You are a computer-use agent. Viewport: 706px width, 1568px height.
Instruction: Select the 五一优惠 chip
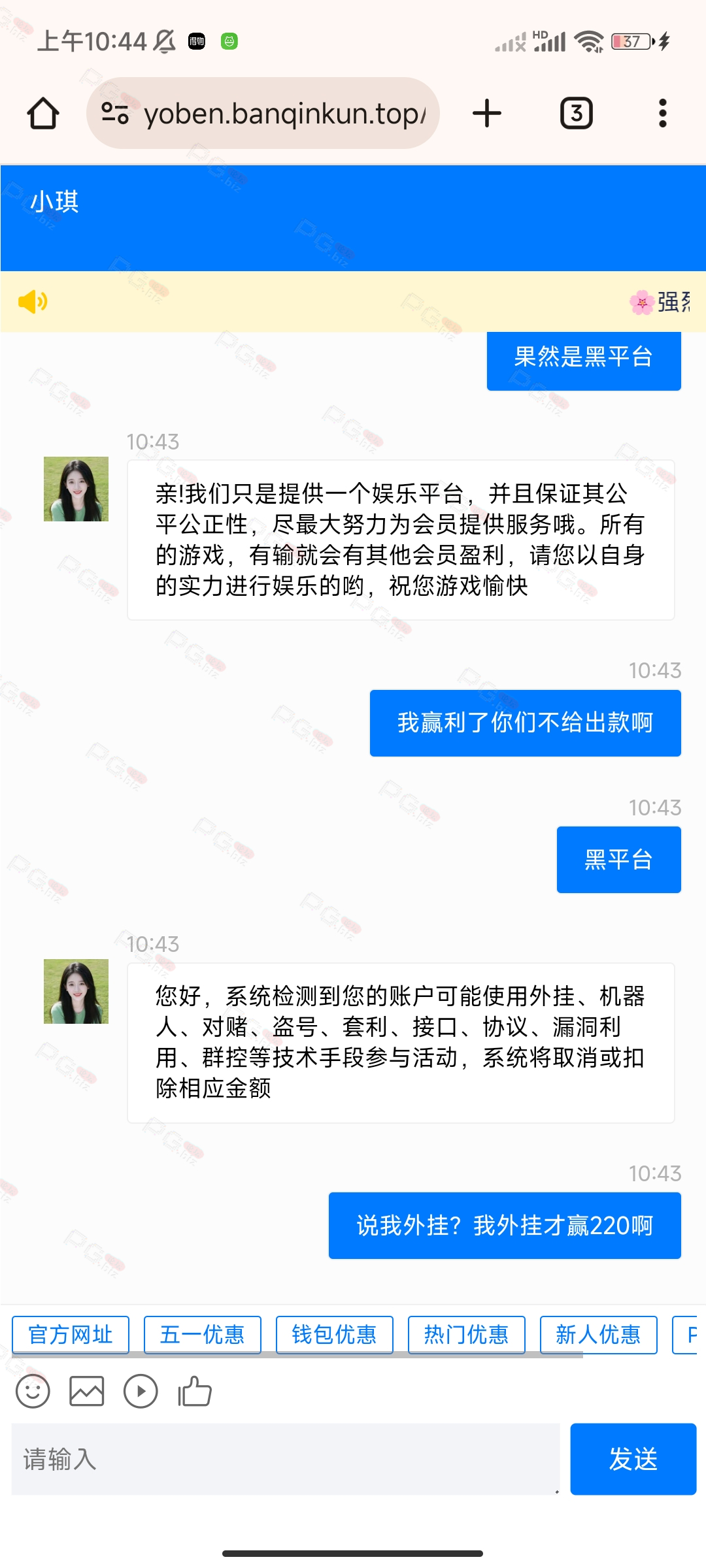[x=203, y=1335]
